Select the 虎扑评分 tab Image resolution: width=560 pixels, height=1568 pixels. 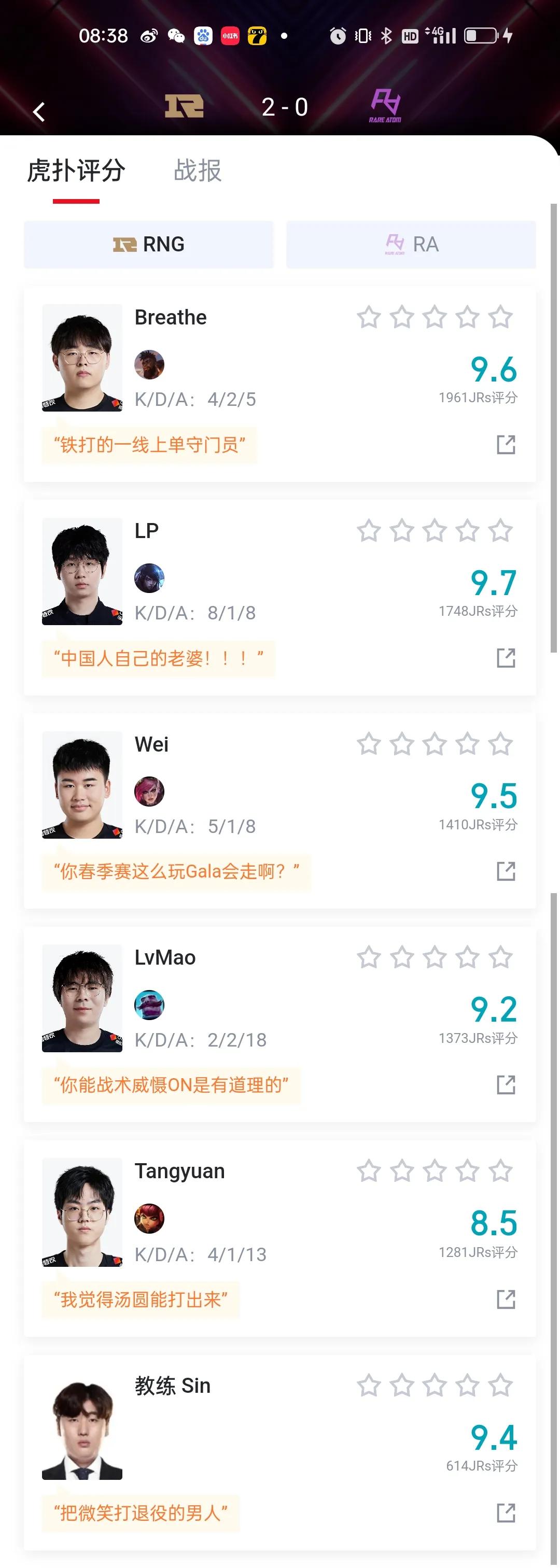click(x=76, y=171)
